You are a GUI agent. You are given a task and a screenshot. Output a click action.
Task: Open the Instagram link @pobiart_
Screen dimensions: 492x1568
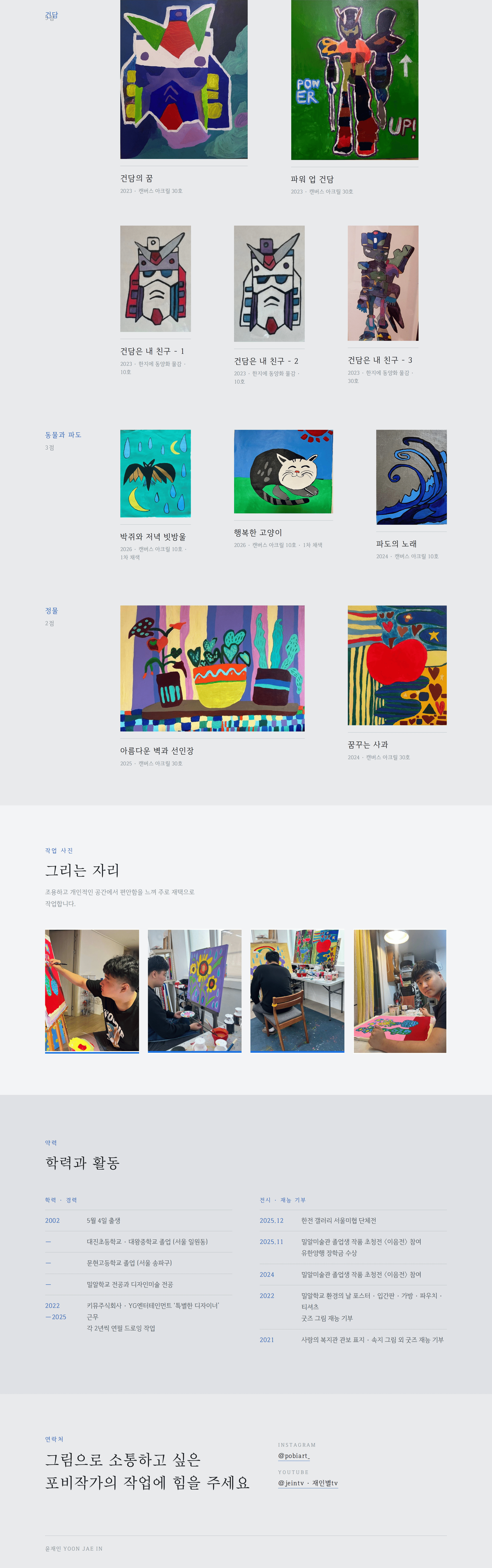[x=294, y=1455]
